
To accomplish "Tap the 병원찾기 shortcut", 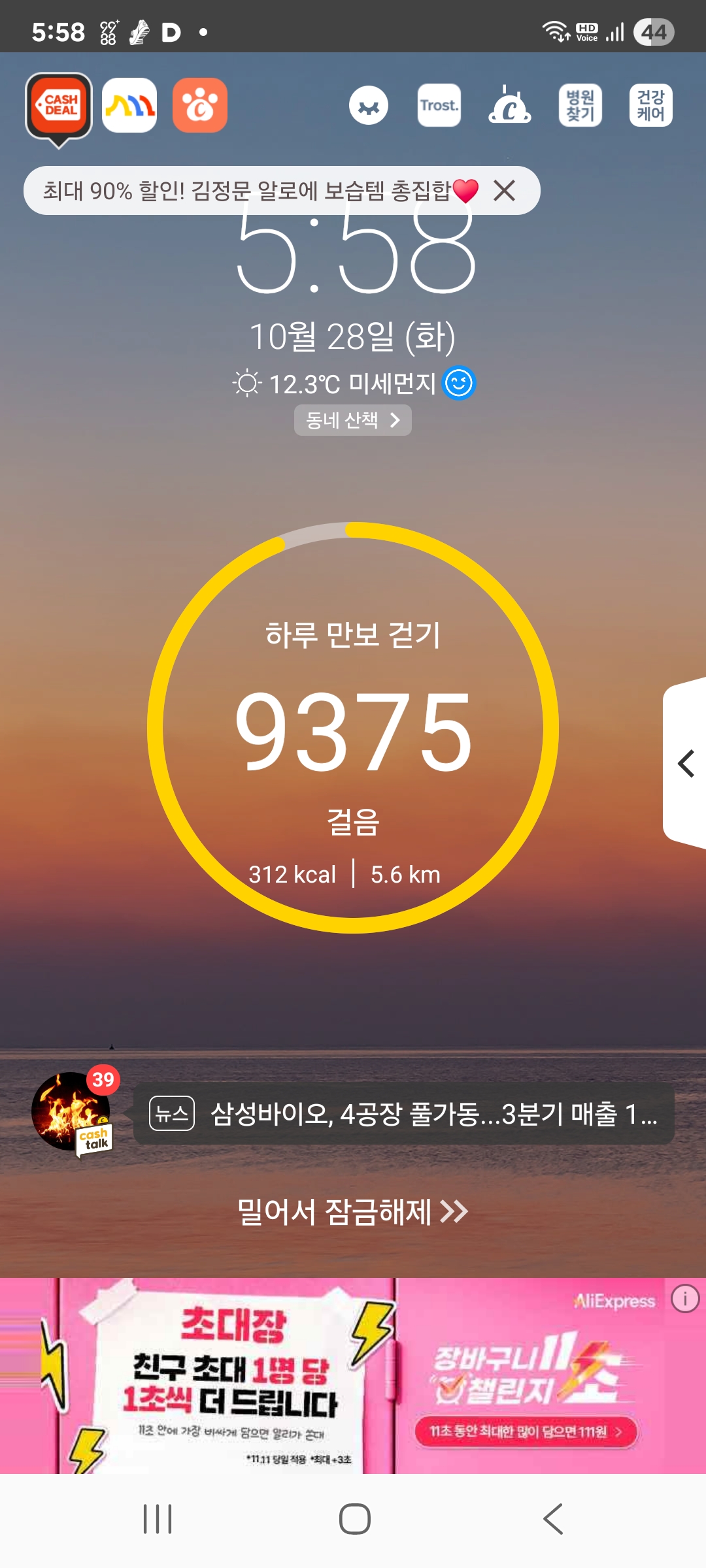I will (580, 105).
